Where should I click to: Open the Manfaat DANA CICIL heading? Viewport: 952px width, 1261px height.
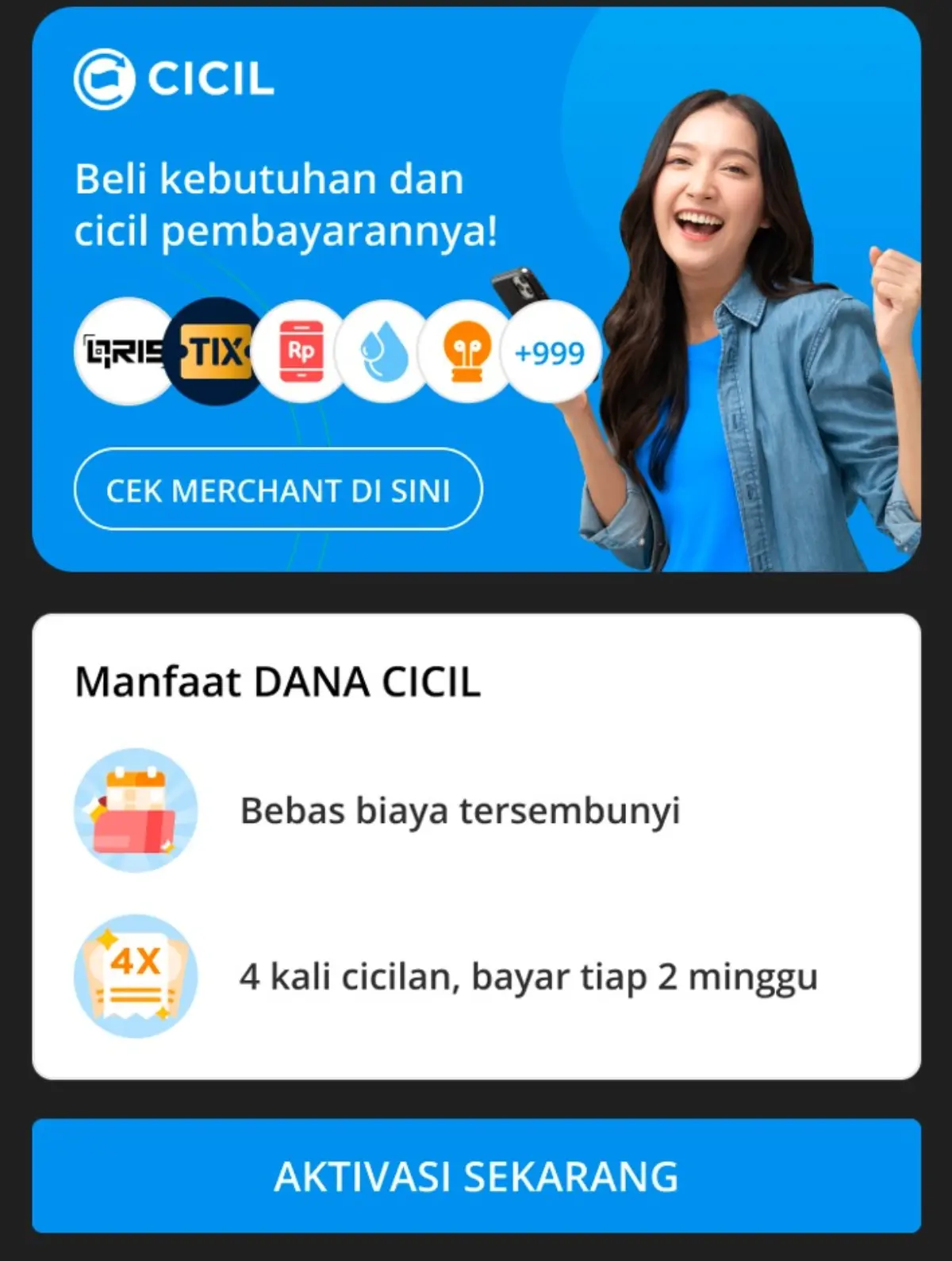pos(276,681)
